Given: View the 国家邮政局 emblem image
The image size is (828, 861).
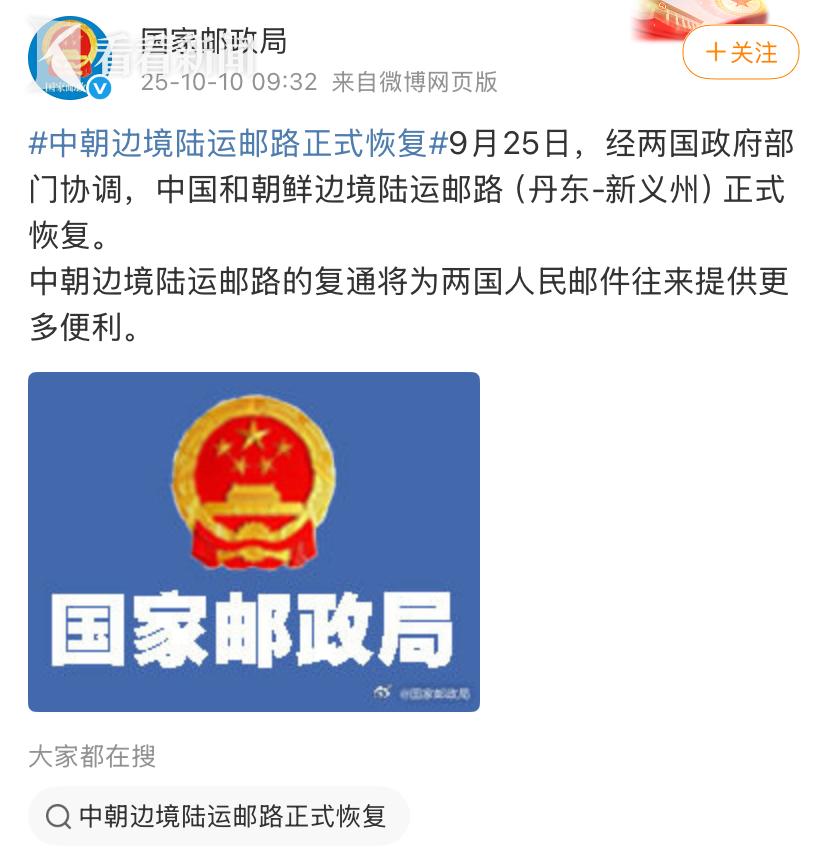Looking at the screenshot, I should coord(254,541).
